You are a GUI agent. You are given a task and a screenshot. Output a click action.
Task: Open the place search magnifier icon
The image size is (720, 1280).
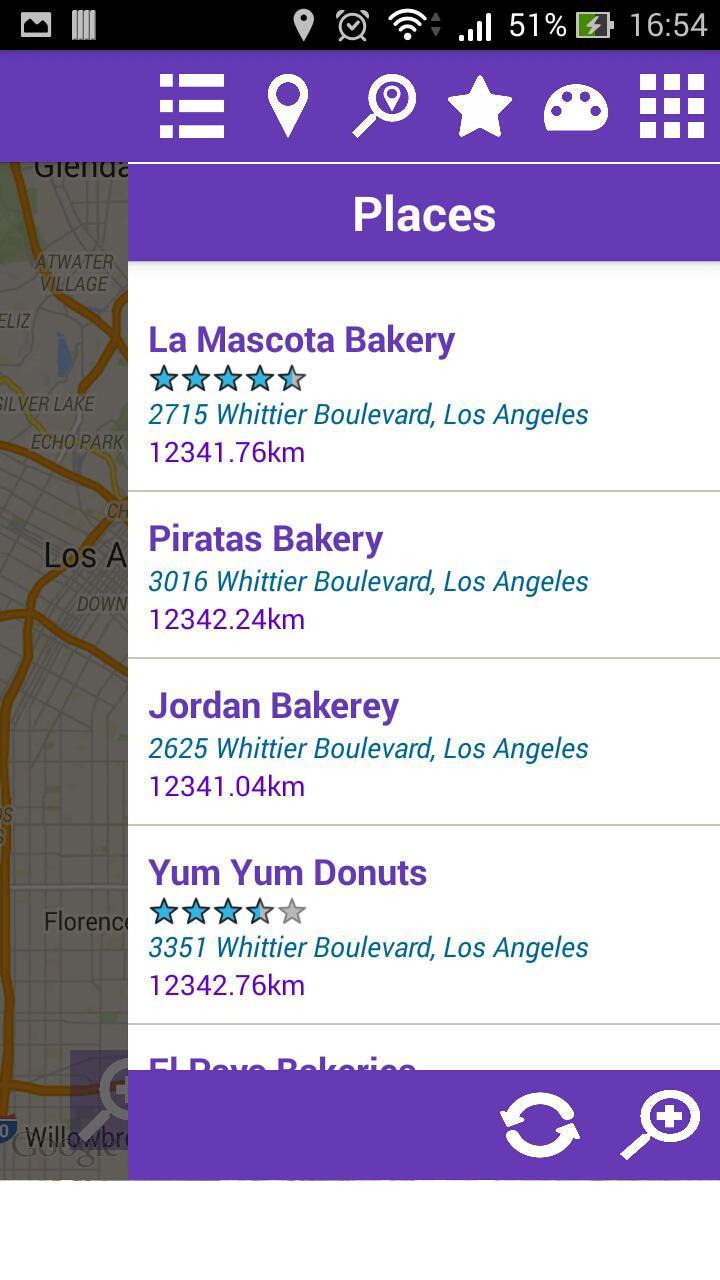[384, 106]
